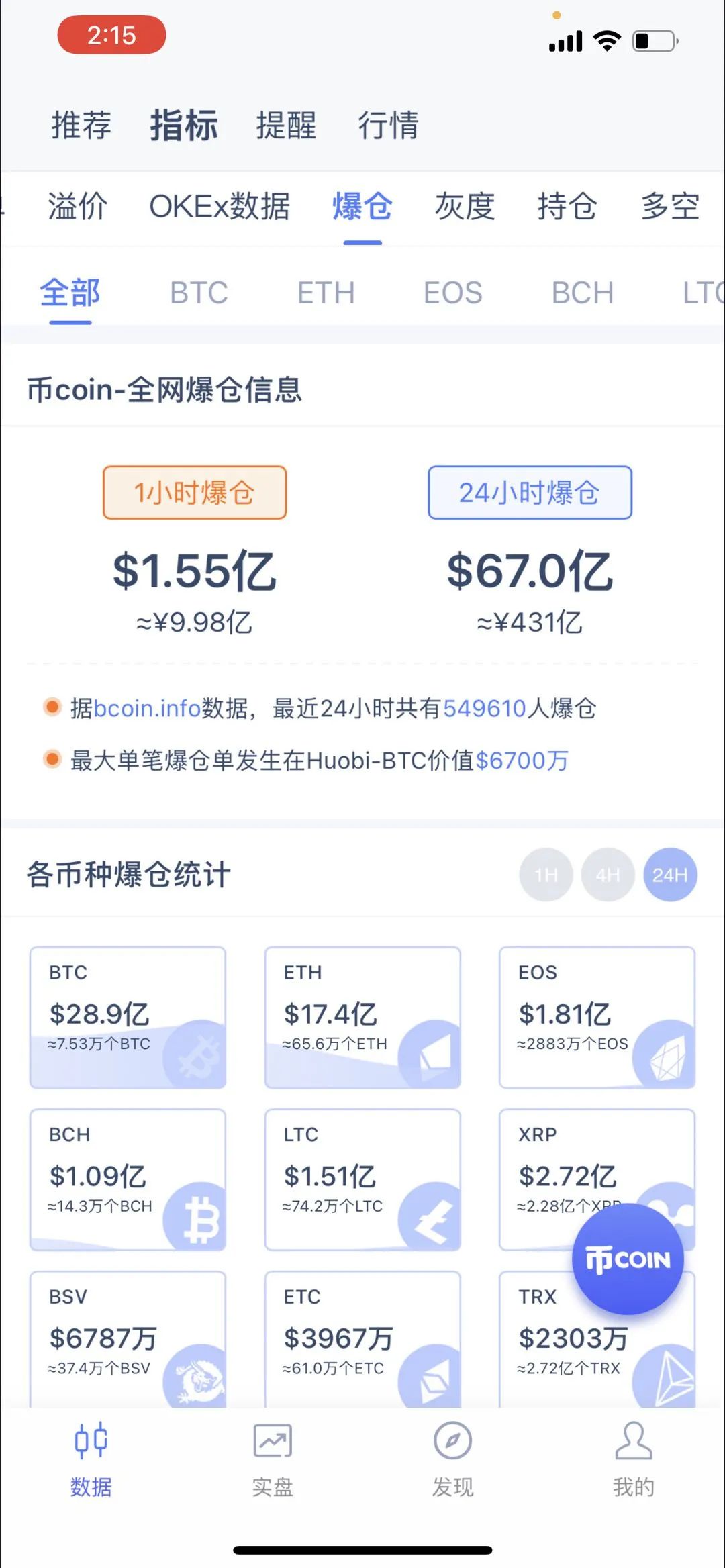Open the LTC liquidation card

point(362,1179)
